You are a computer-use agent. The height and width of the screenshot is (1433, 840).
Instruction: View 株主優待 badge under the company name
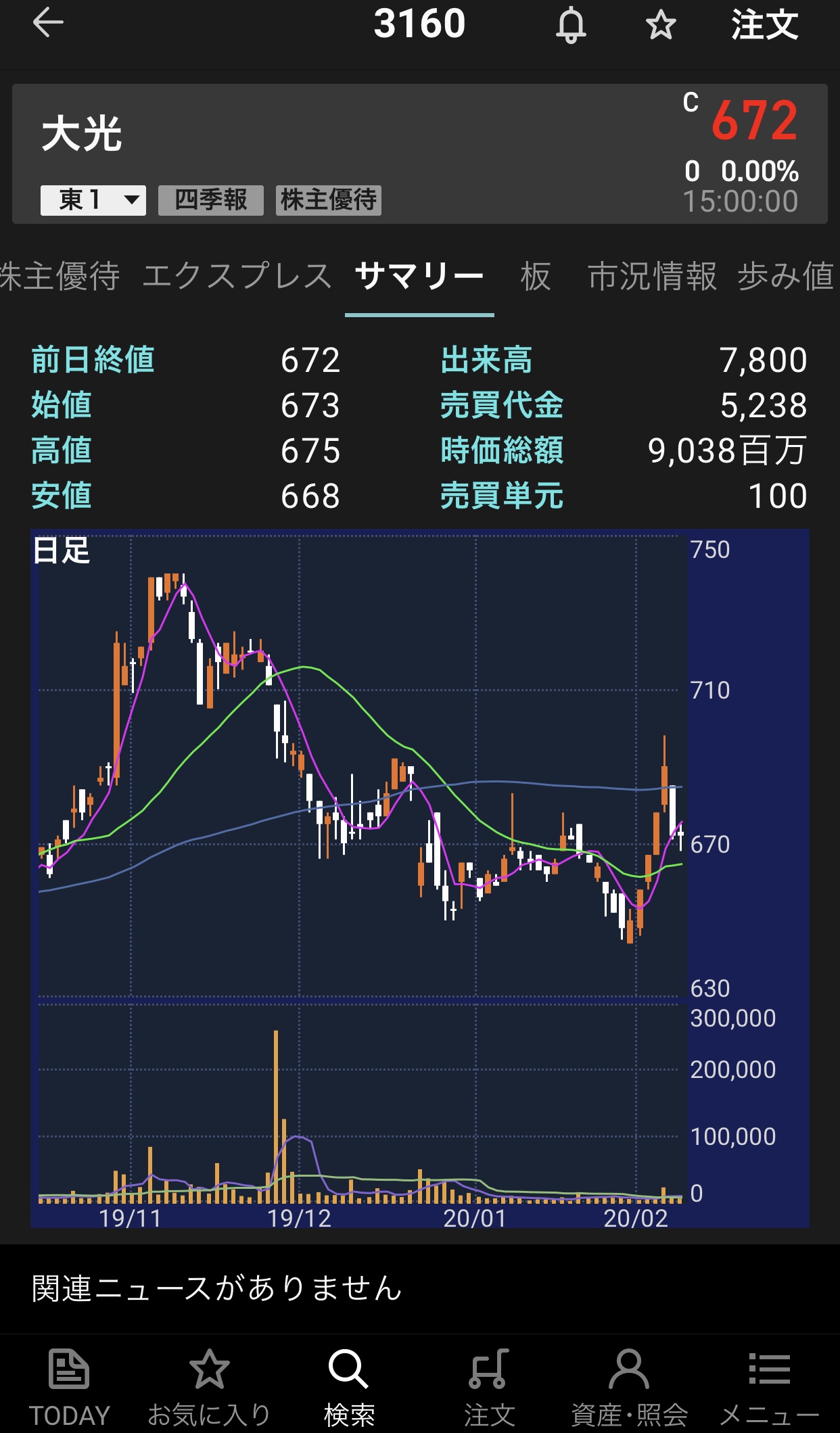(x=329, y=200)
